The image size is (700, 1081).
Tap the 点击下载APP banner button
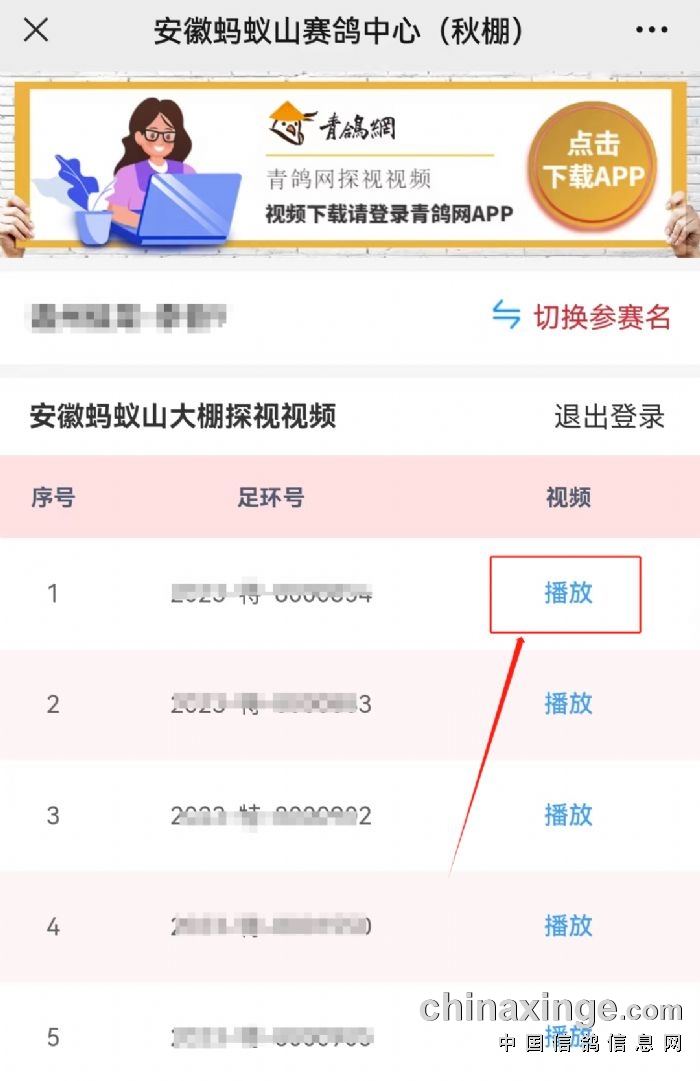tap(592, 162)
